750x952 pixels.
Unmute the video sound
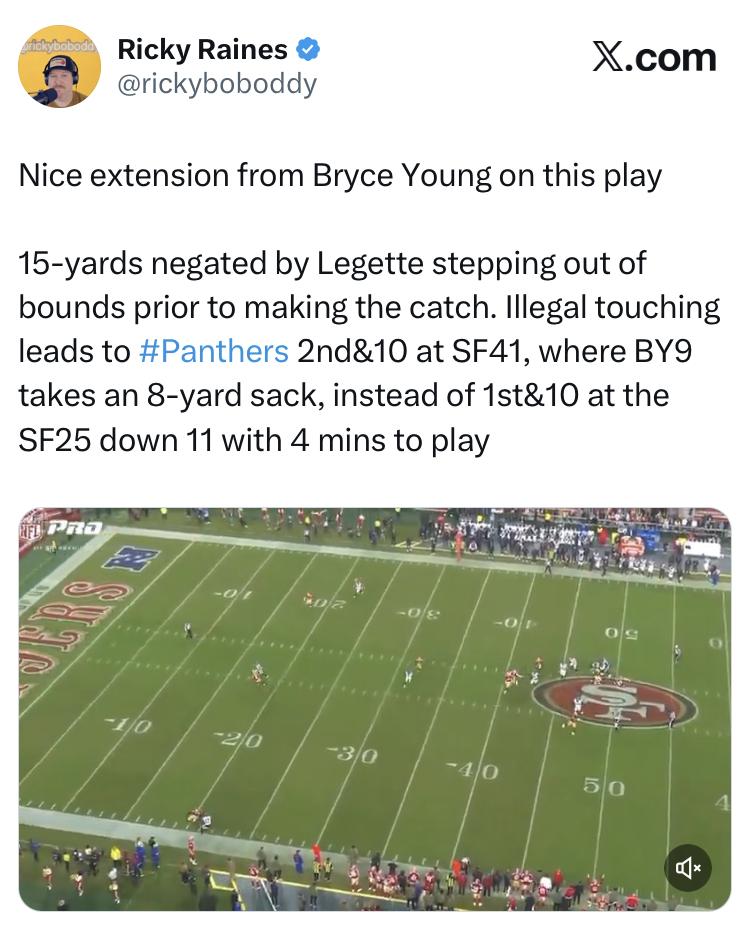[687, 868]
